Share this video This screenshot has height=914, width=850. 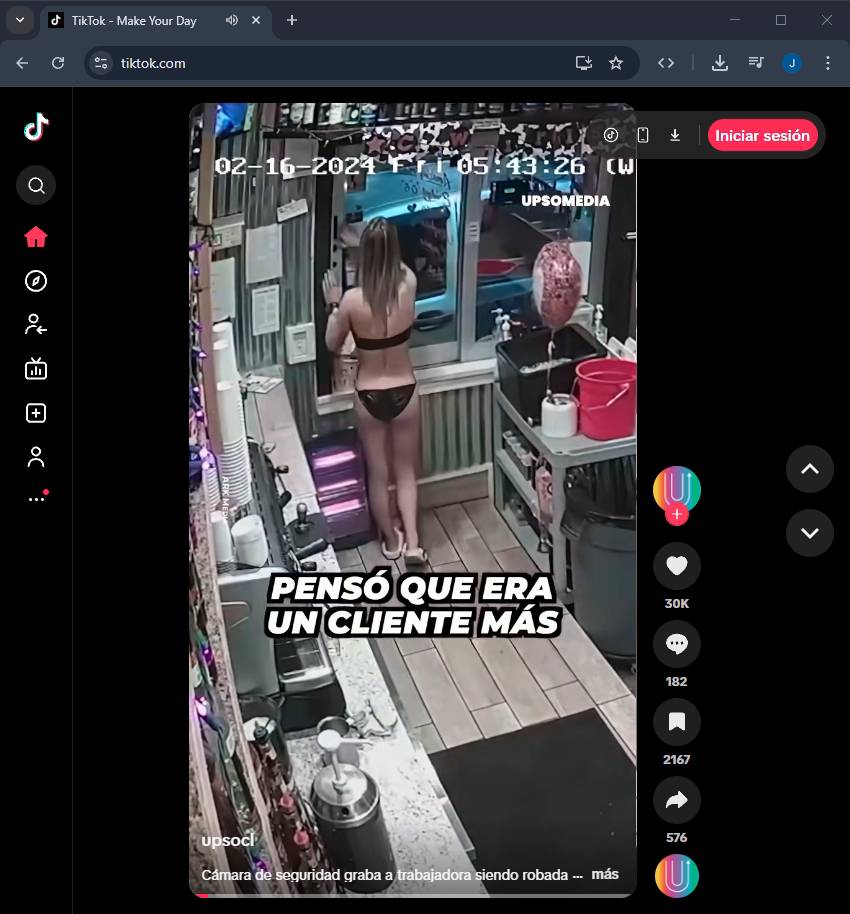coord(677,800)
